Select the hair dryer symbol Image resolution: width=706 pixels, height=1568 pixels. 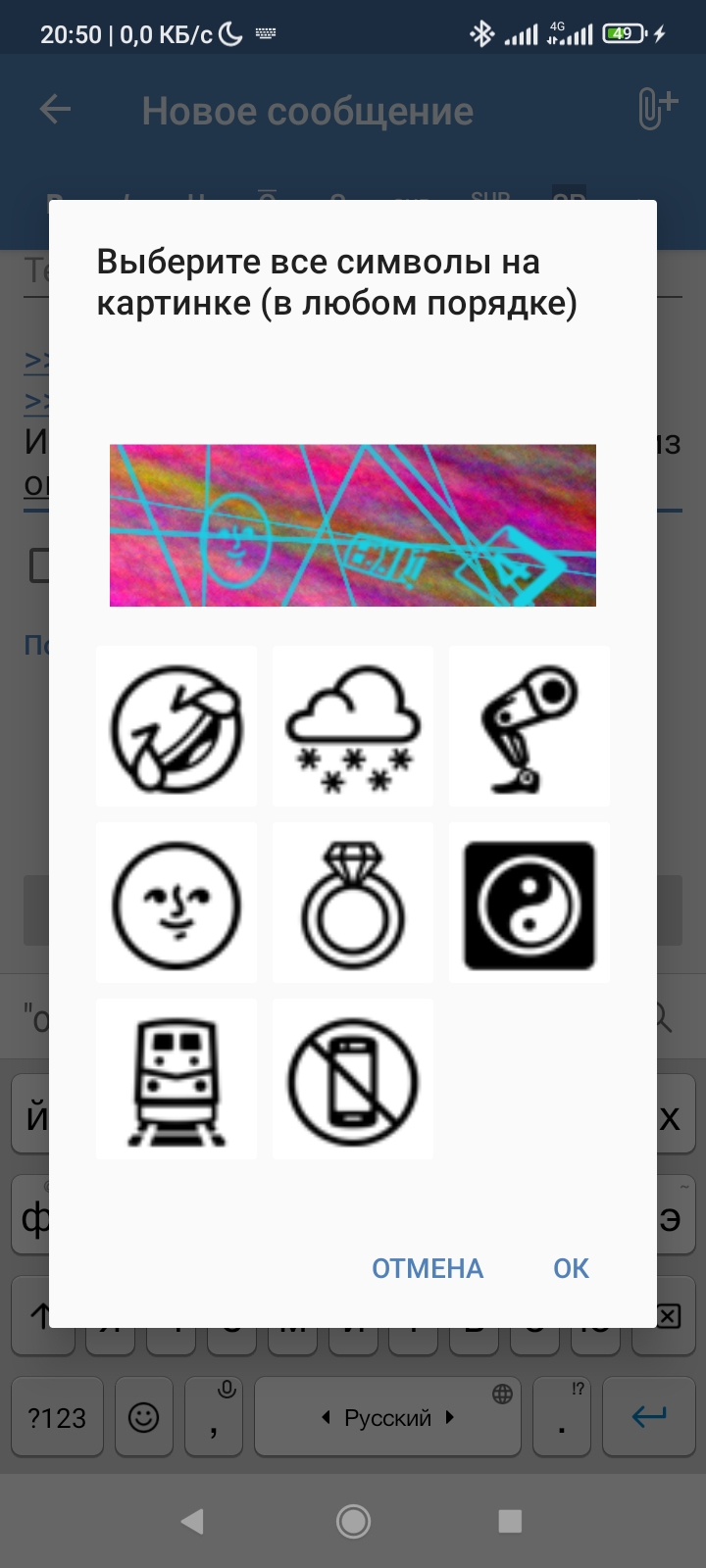[x=529, y=726]
